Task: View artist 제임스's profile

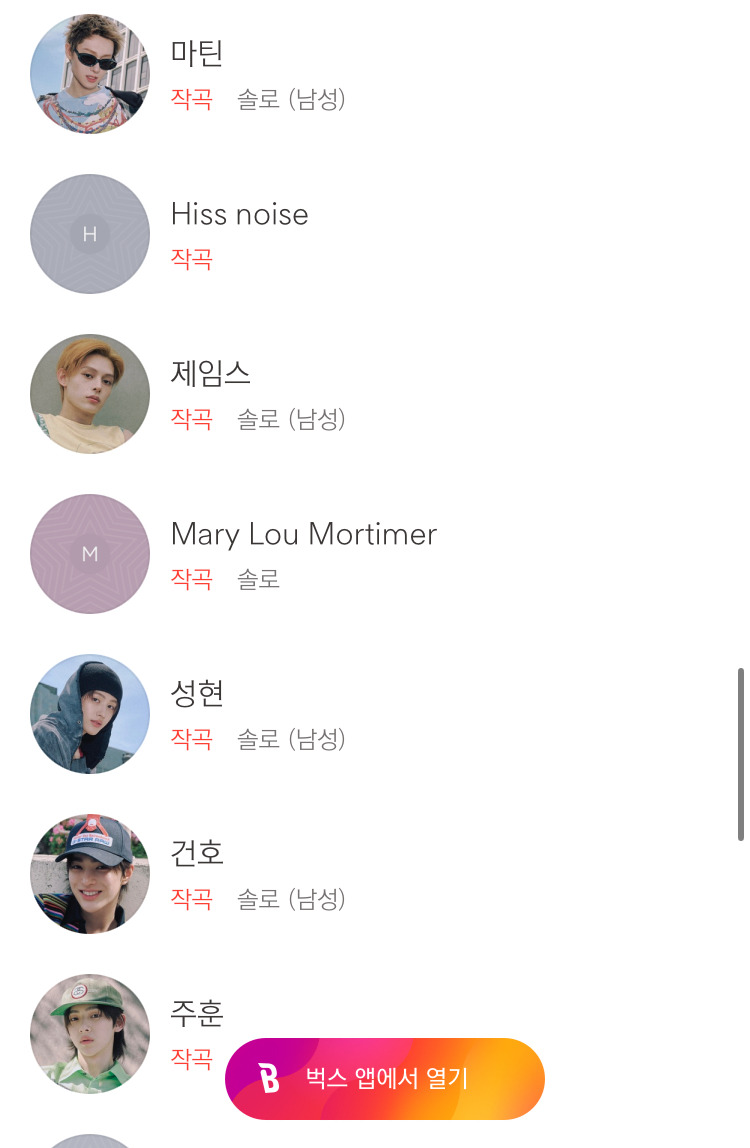Action: click(x=210, y=374)
